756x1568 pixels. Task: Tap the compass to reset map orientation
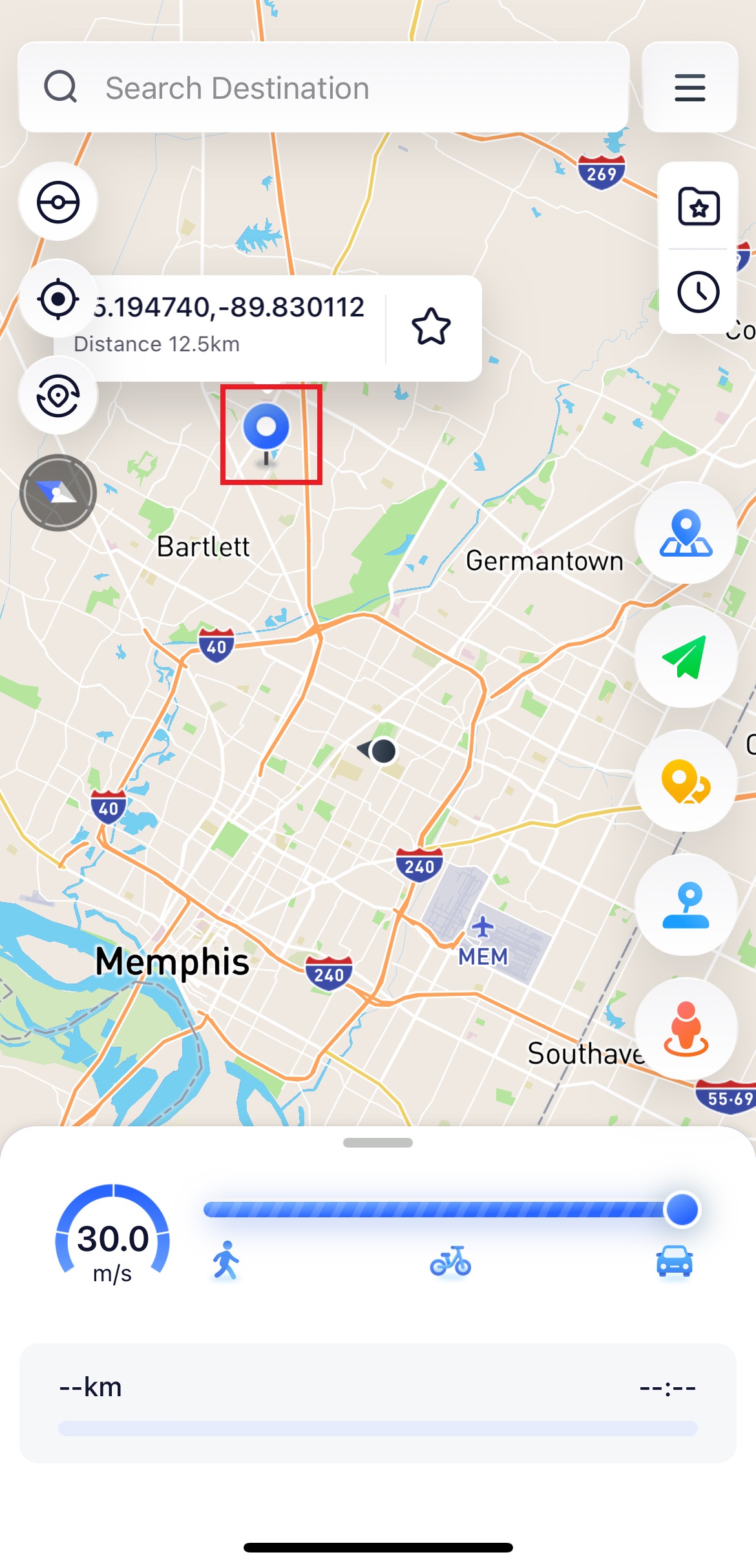point(58,493)
